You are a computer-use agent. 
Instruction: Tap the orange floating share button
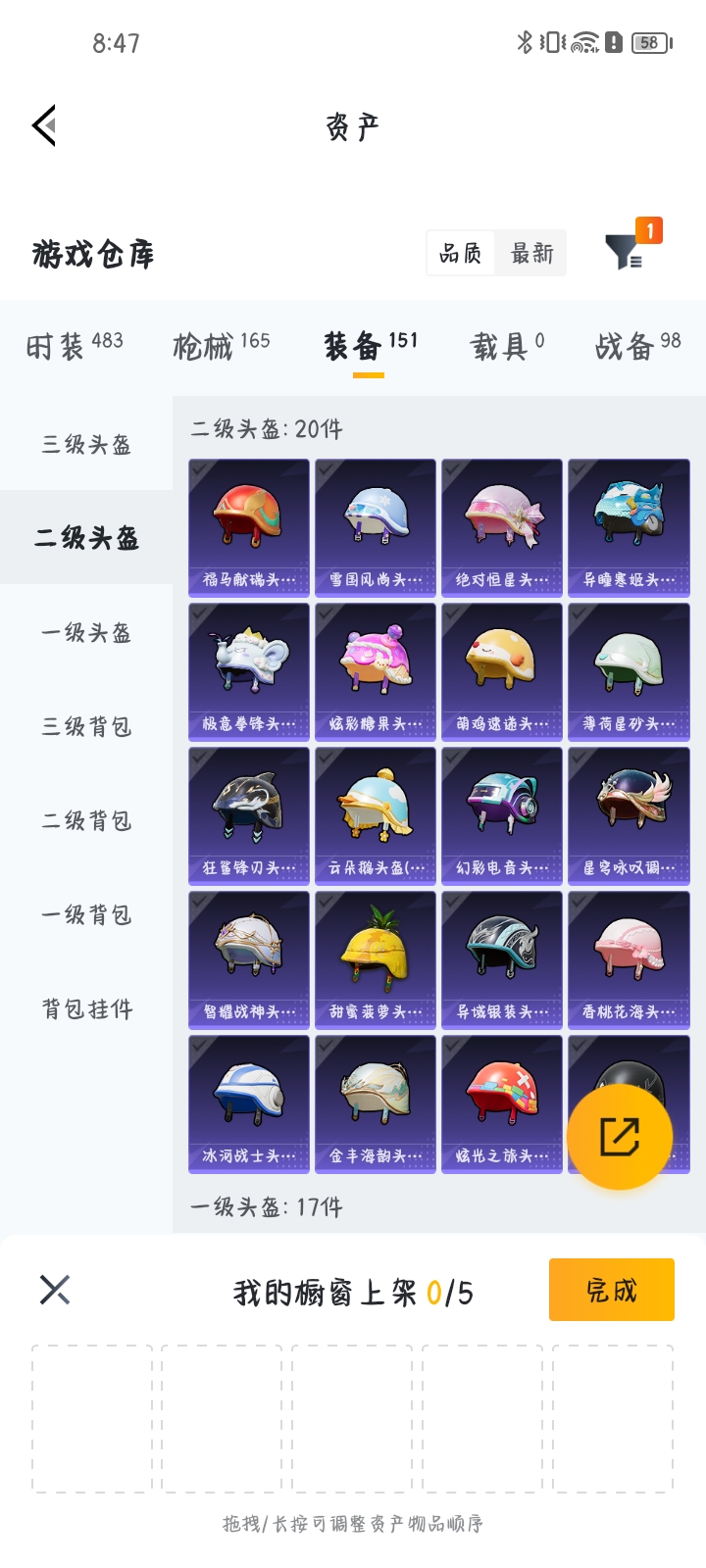[620, 1137]
